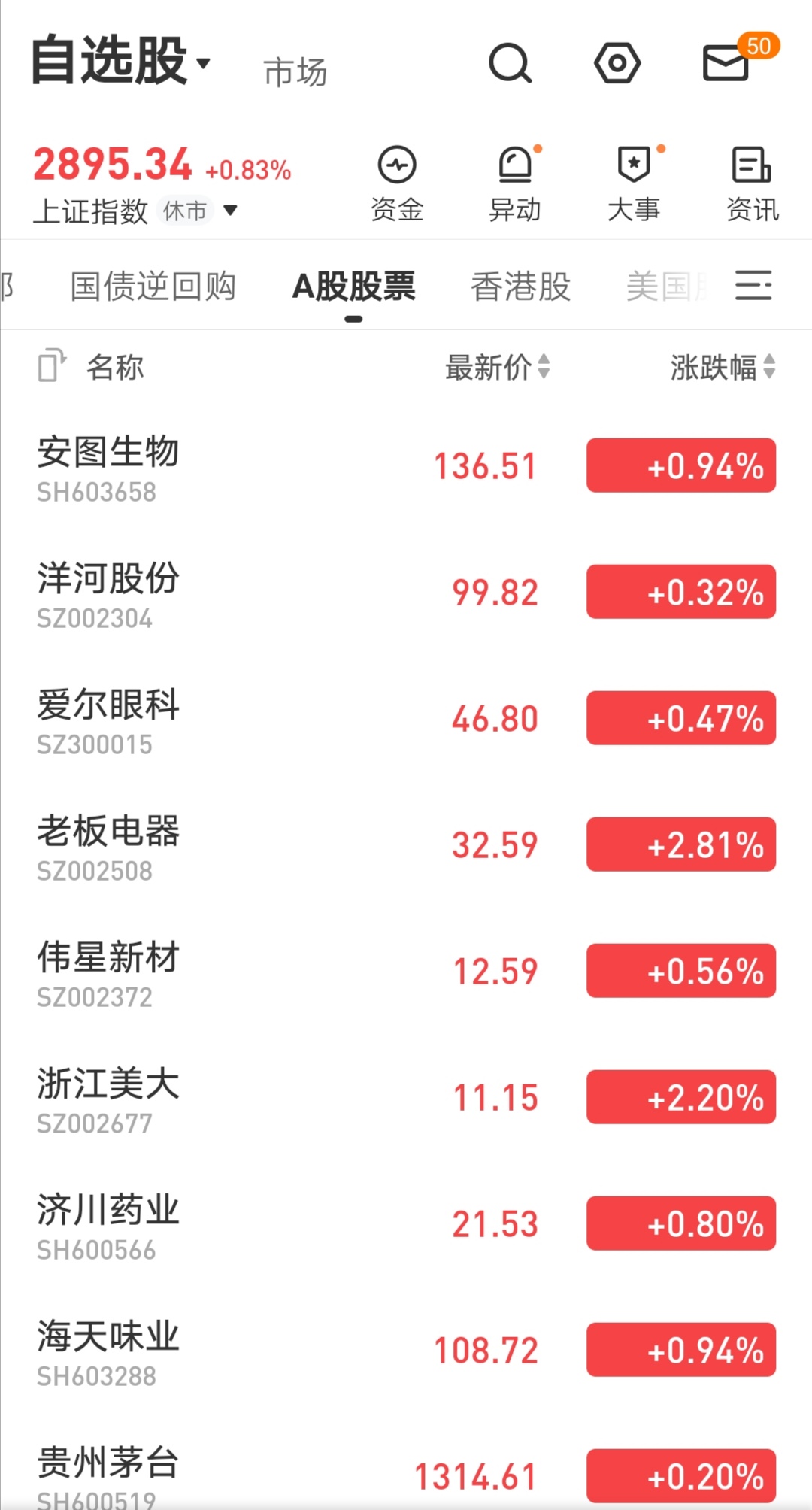View 海天味业 stock details

pyautogui.click(x=226, y=1351)
